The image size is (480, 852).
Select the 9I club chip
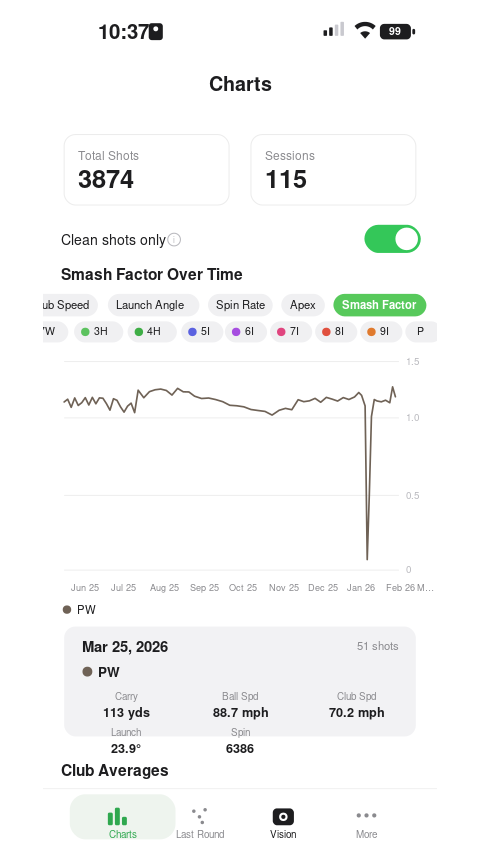[x=382, y=331]
